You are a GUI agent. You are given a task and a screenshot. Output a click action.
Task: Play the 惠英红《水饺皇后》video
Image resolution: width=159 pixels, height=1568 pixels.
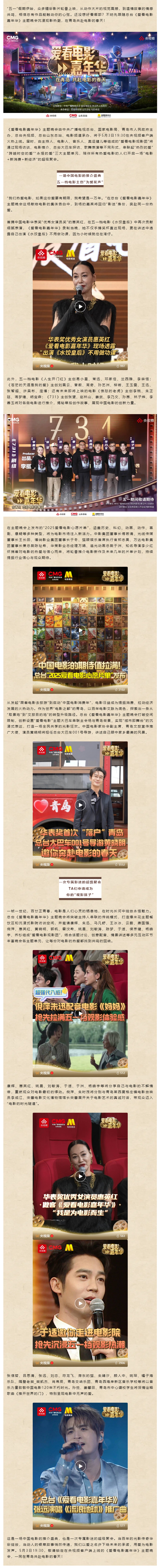[x=79, y=306]
